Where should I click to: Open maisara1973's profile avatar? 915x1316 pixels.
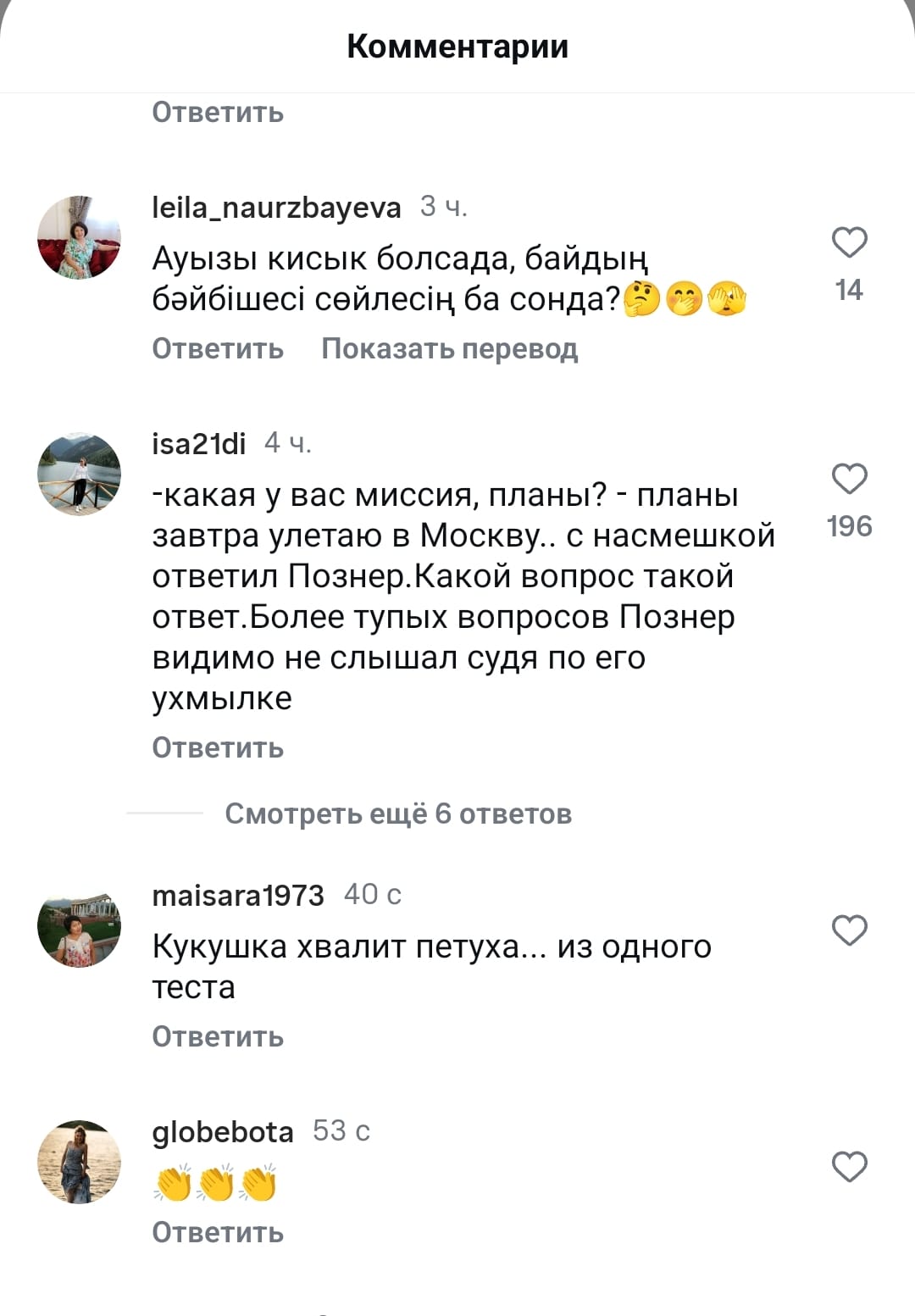[80, 926]
